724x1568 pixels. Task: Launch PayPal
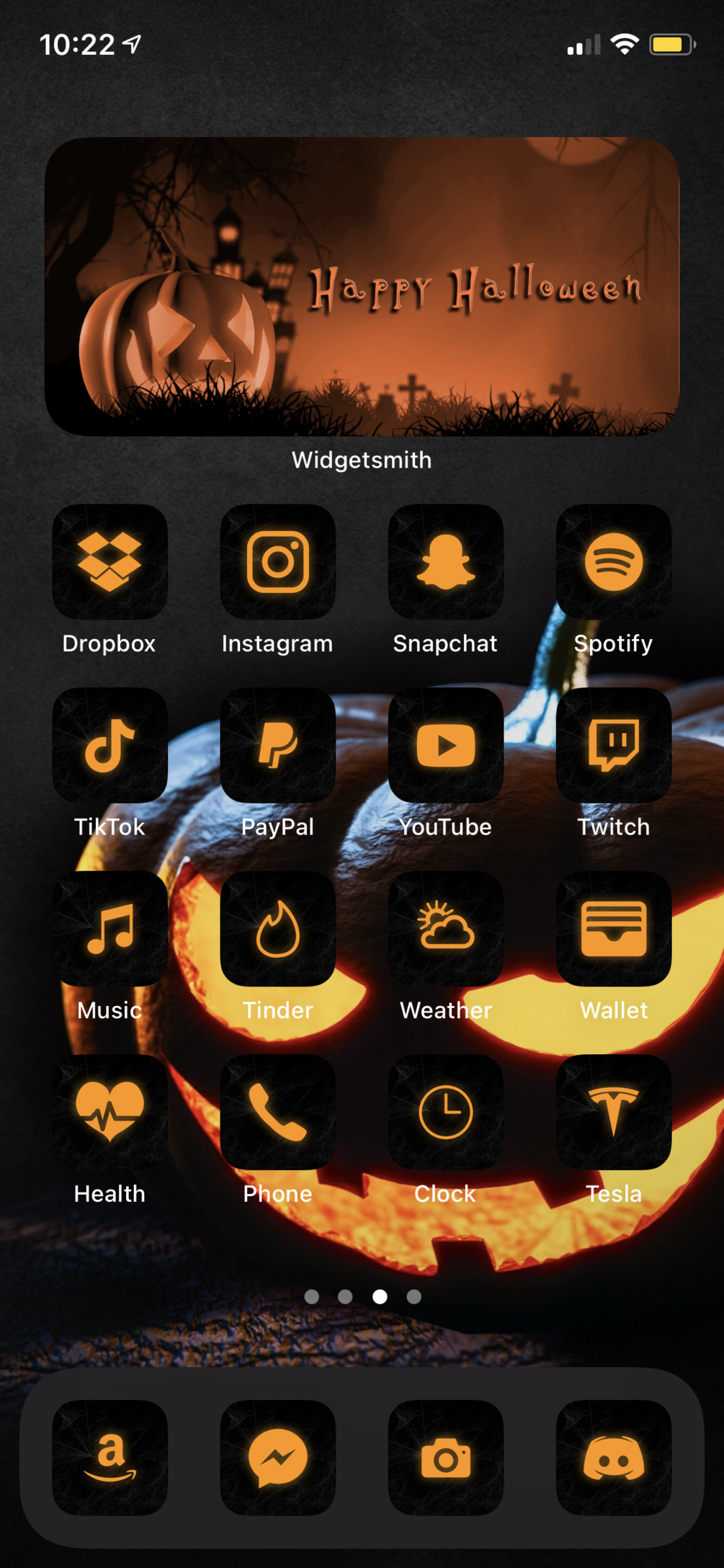pos(277,747)
